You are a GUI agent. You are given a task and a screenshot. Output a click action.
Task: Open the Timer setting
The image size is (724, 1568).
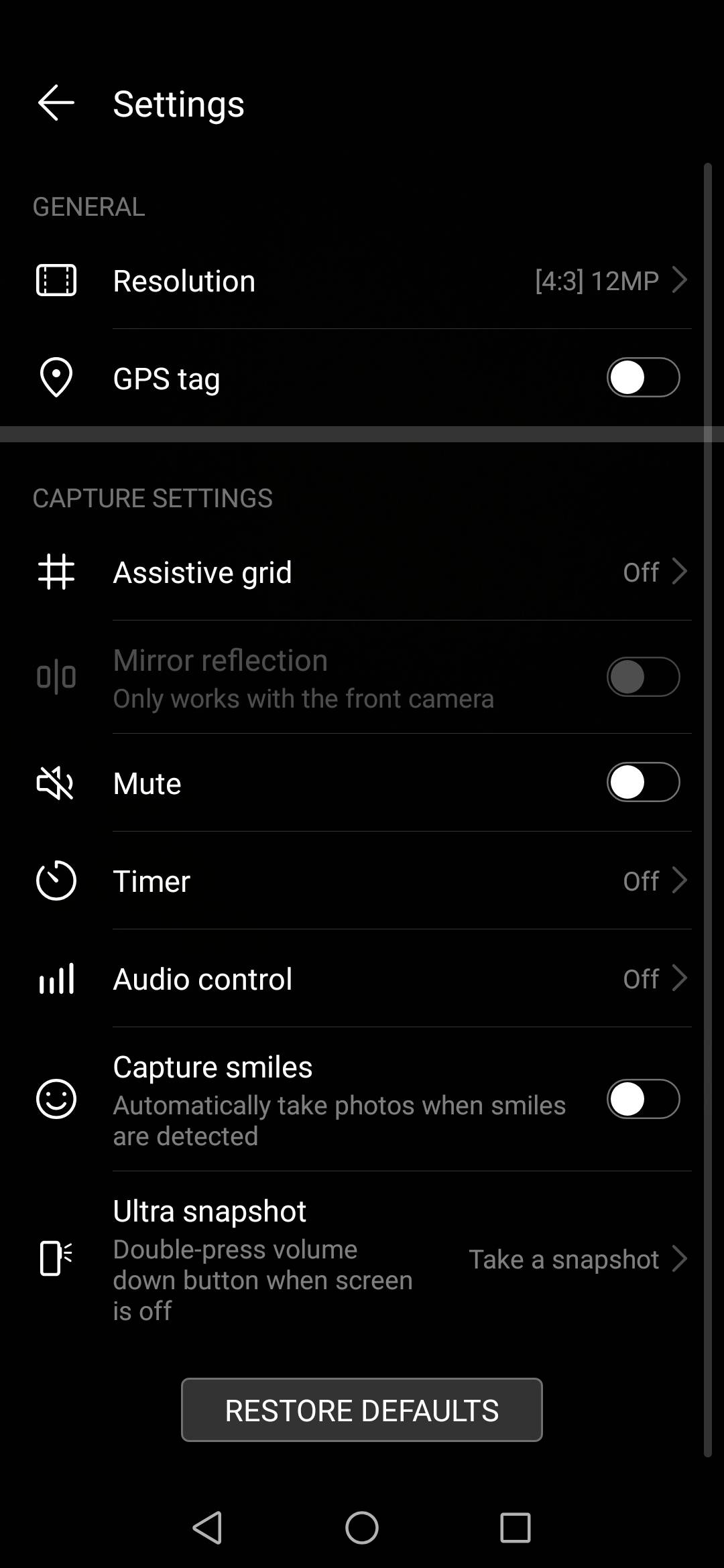(x=362, y=880)
